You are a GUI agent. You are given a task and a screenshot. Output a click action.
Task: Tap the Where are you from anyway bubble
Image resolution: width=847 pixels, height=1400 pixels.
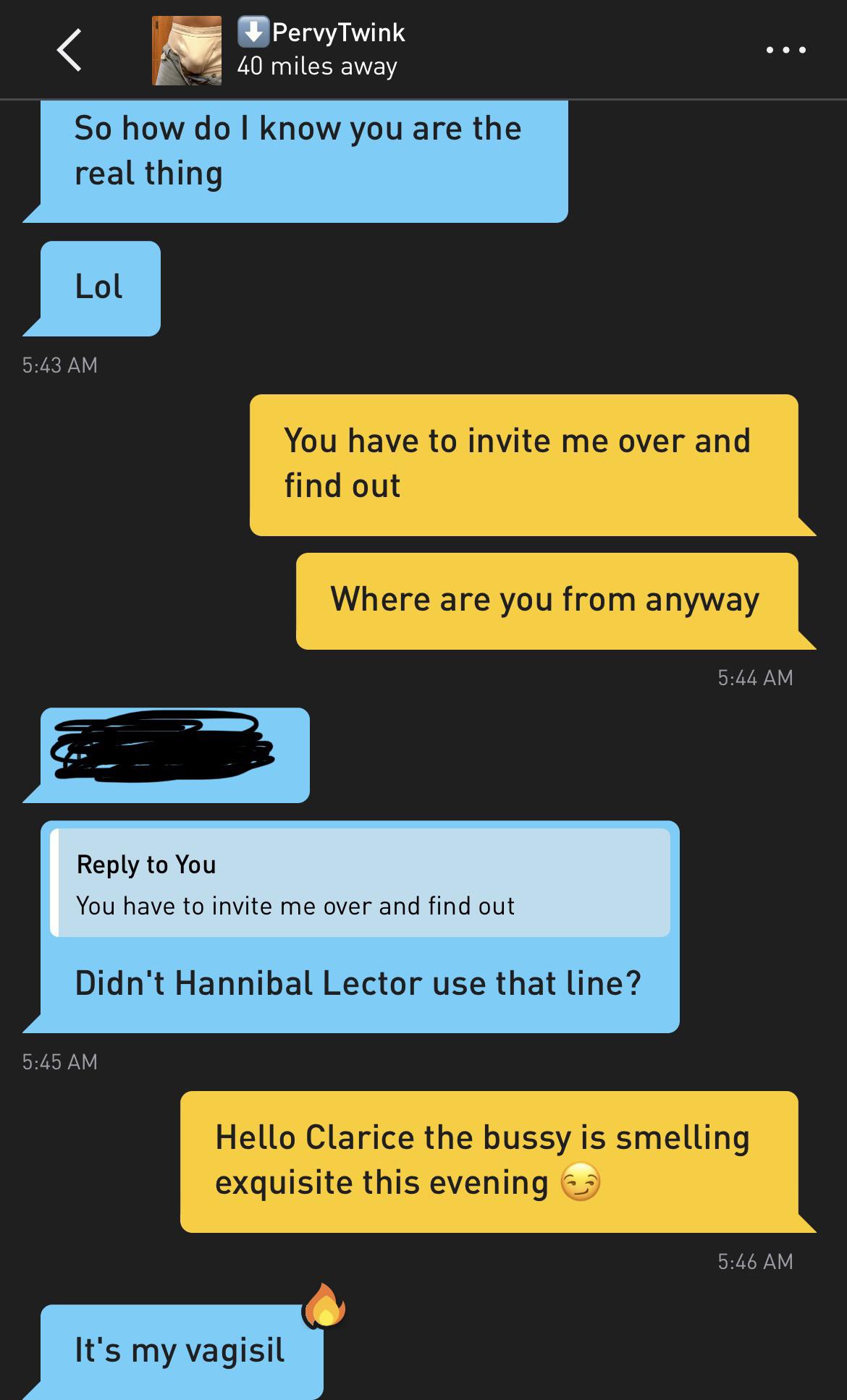pyautogui.click(x=544, y=599)
